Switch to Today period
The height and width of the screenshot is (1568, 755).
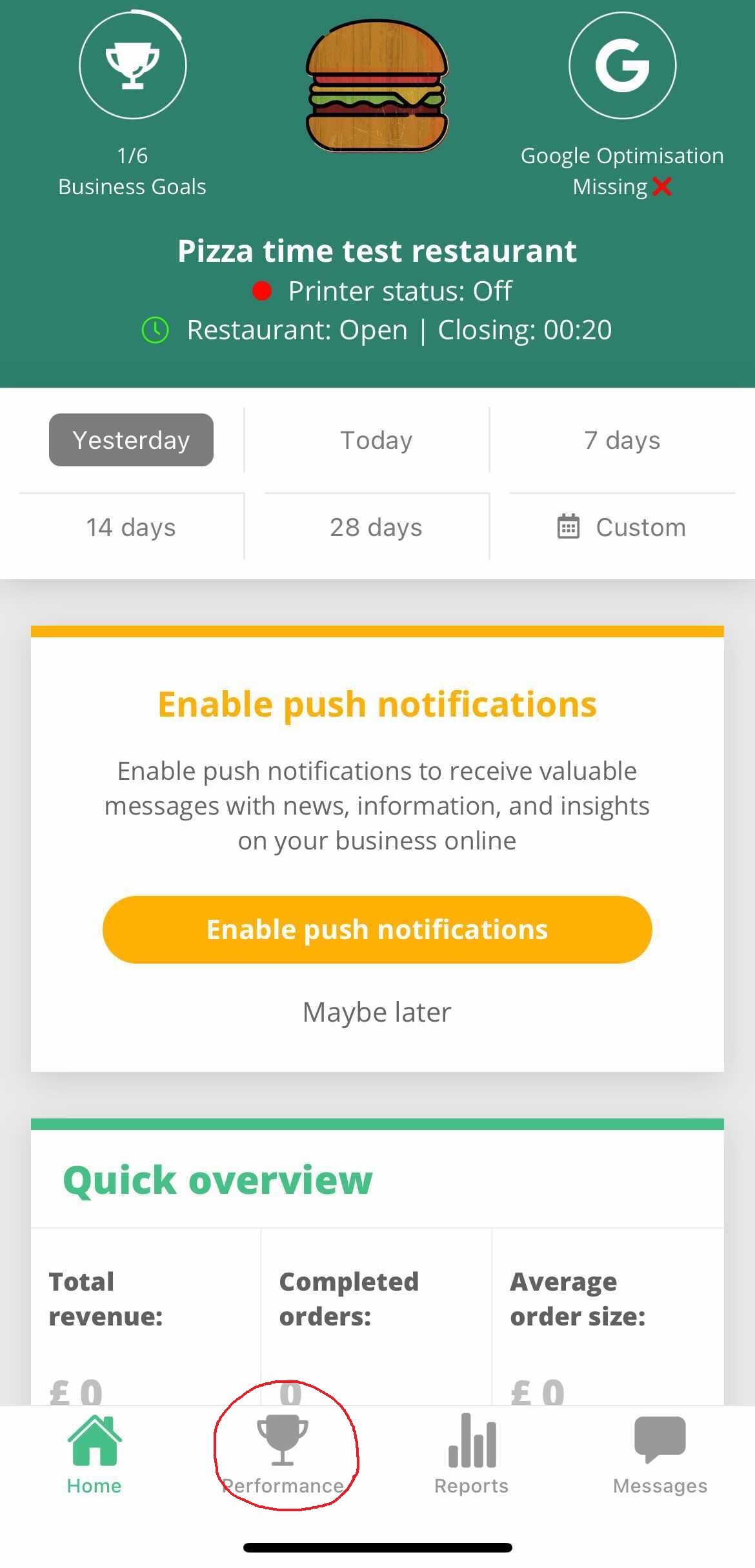point(376,440)
